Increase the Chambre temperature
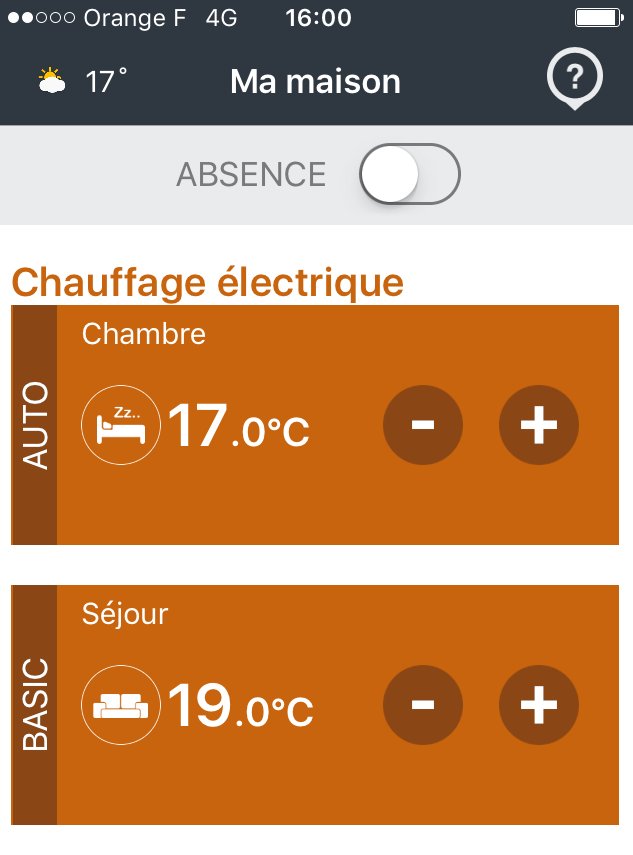This screenshot has height=855, width=633. [539, 426]
